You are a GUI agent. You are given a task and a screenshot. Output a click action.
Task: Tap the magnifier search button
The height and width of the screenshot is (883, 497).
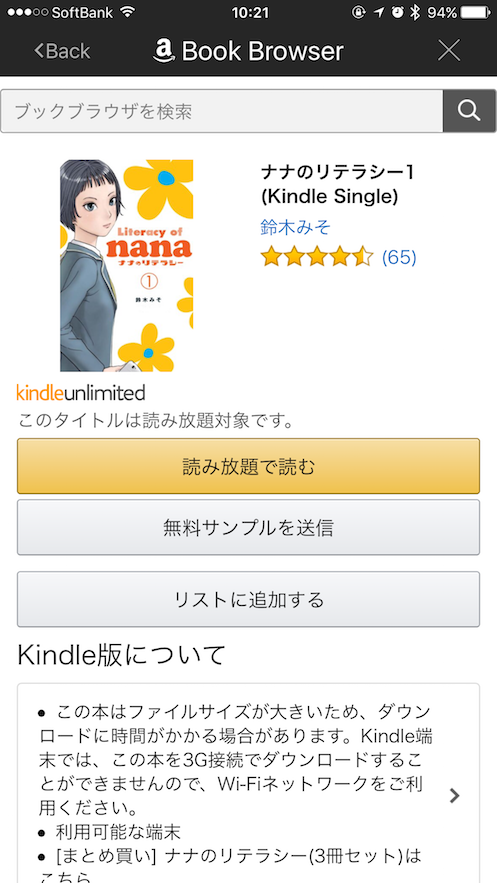point(469,111)
